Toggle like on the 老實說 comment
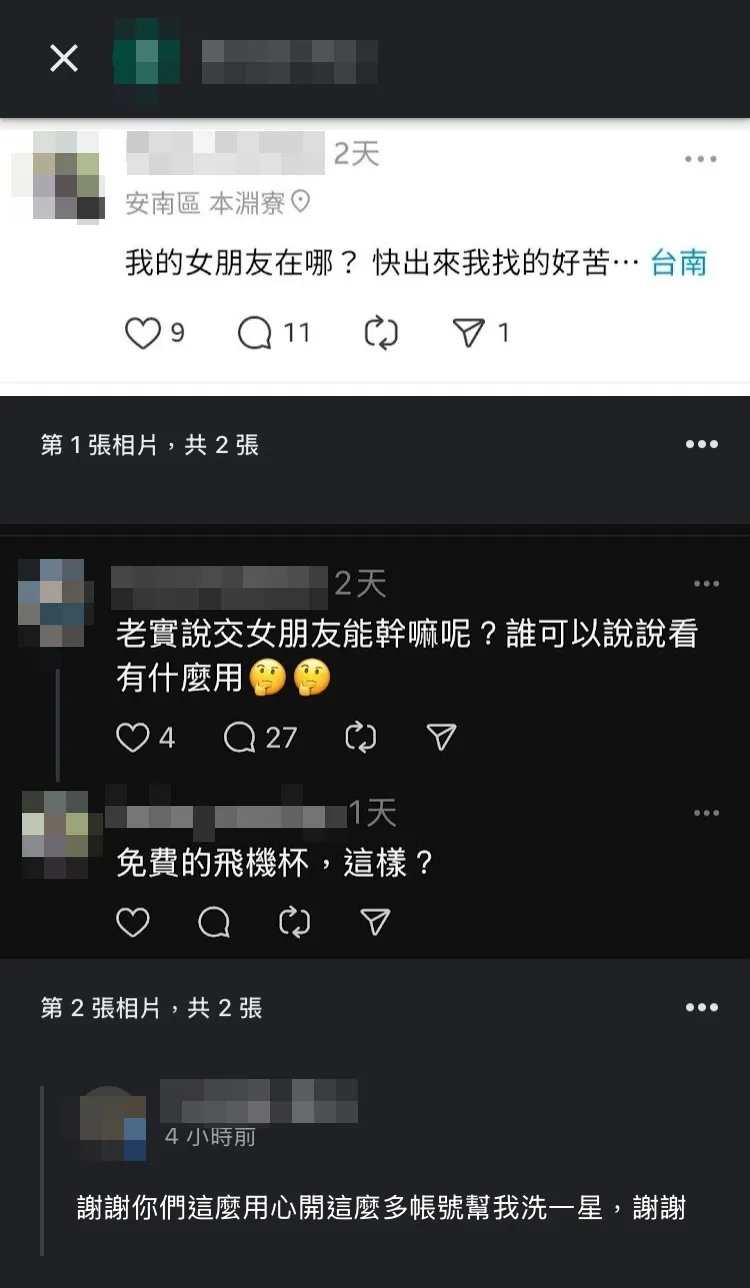Viewport: 750px width, 1288px height. click(131, 737)
